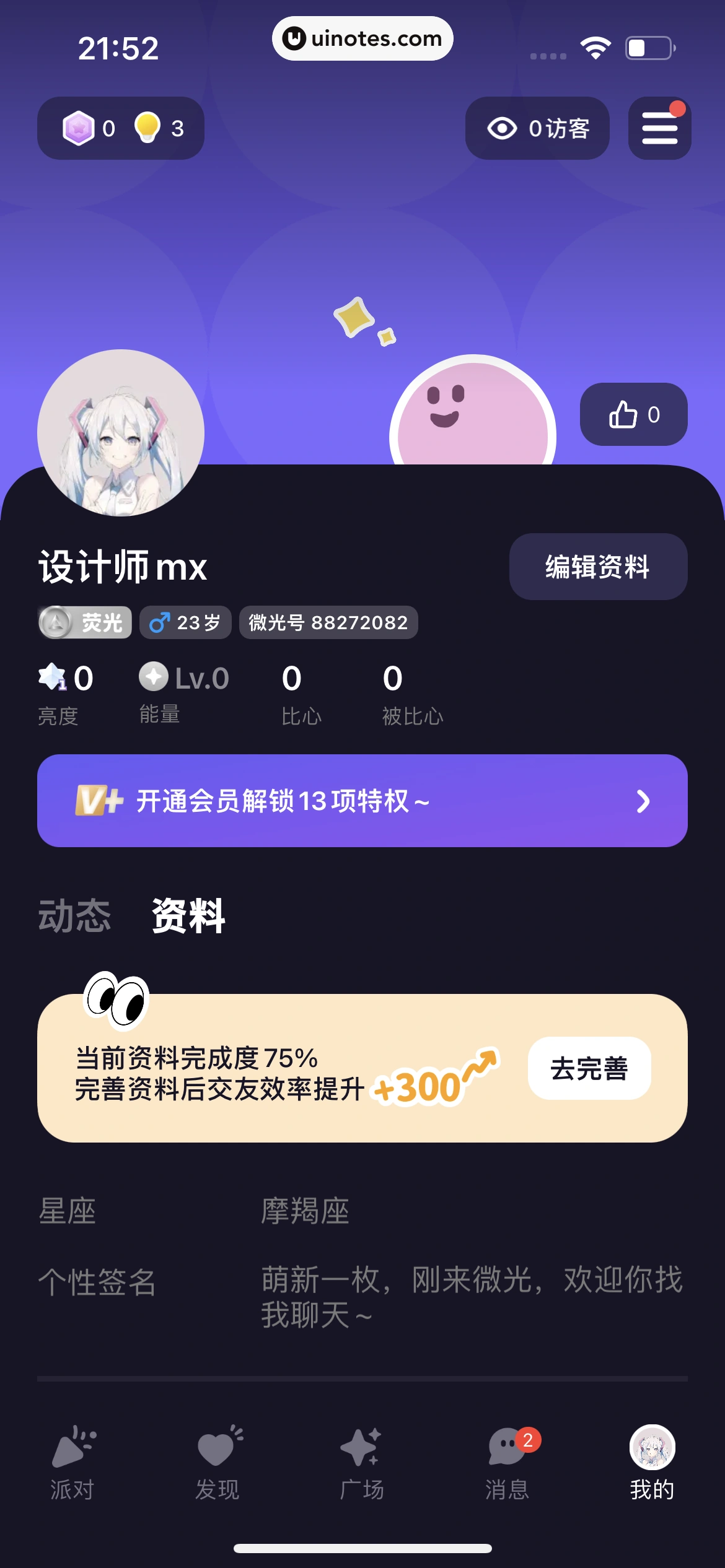The image size is (725, 1568).
Task: Open the profile avatar photo
Action: tap(121, 433)
